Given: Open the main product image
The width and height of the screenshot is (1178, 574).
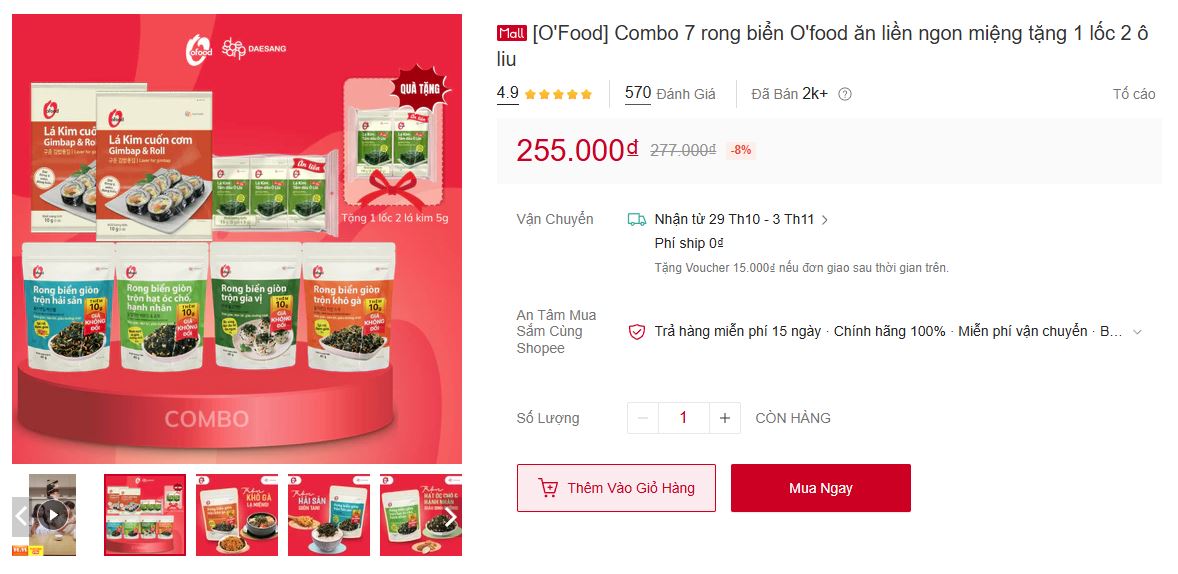Looking at the screenshot, I should click(x=237, y=240).
